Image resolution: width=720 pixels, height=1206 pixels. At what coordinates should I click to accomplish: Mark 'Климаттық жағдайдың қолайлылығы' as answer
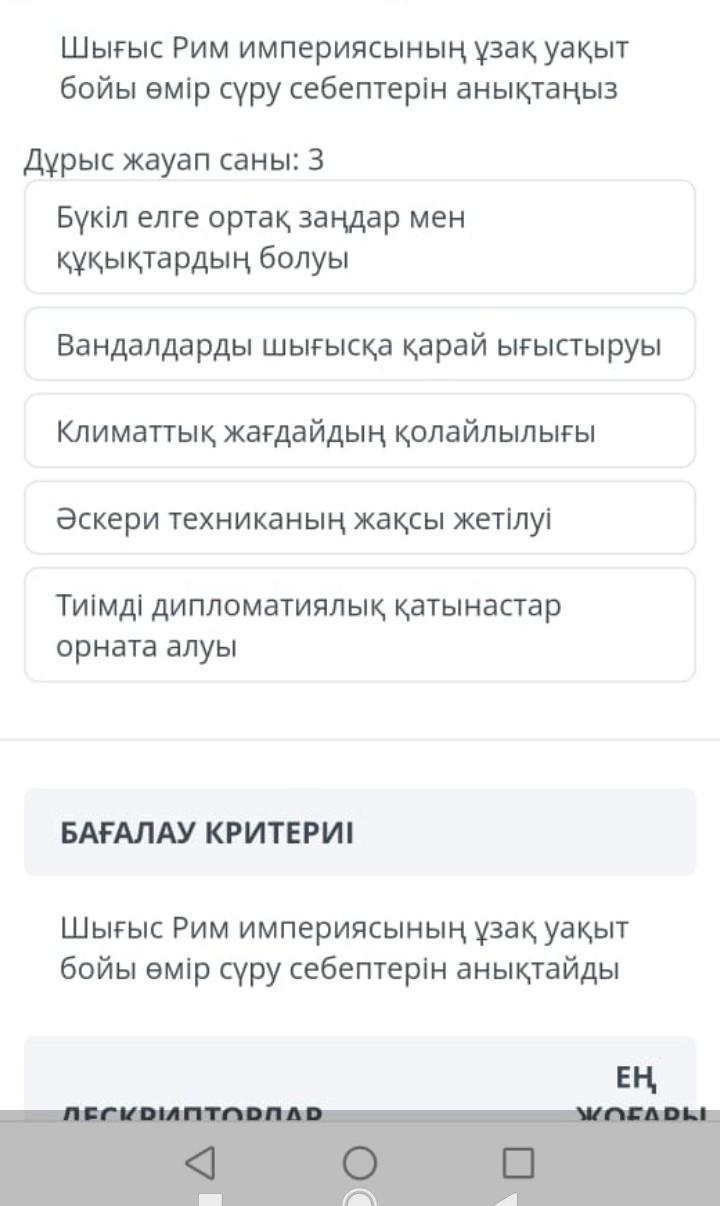[360, 431]
